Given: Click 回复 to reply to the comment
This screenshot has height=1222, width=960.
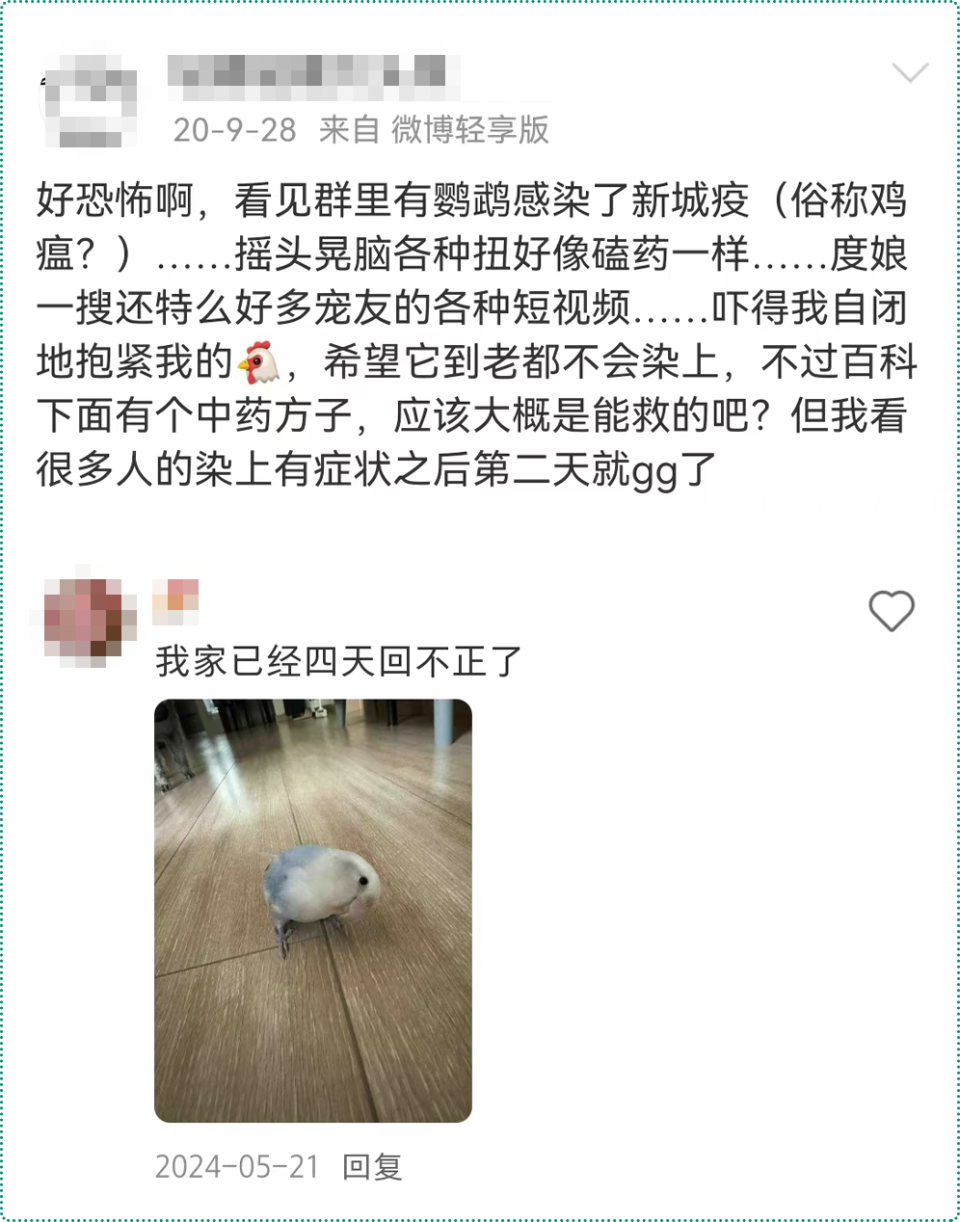Looking at the screenshot, I should click(x=373, y=1165).
